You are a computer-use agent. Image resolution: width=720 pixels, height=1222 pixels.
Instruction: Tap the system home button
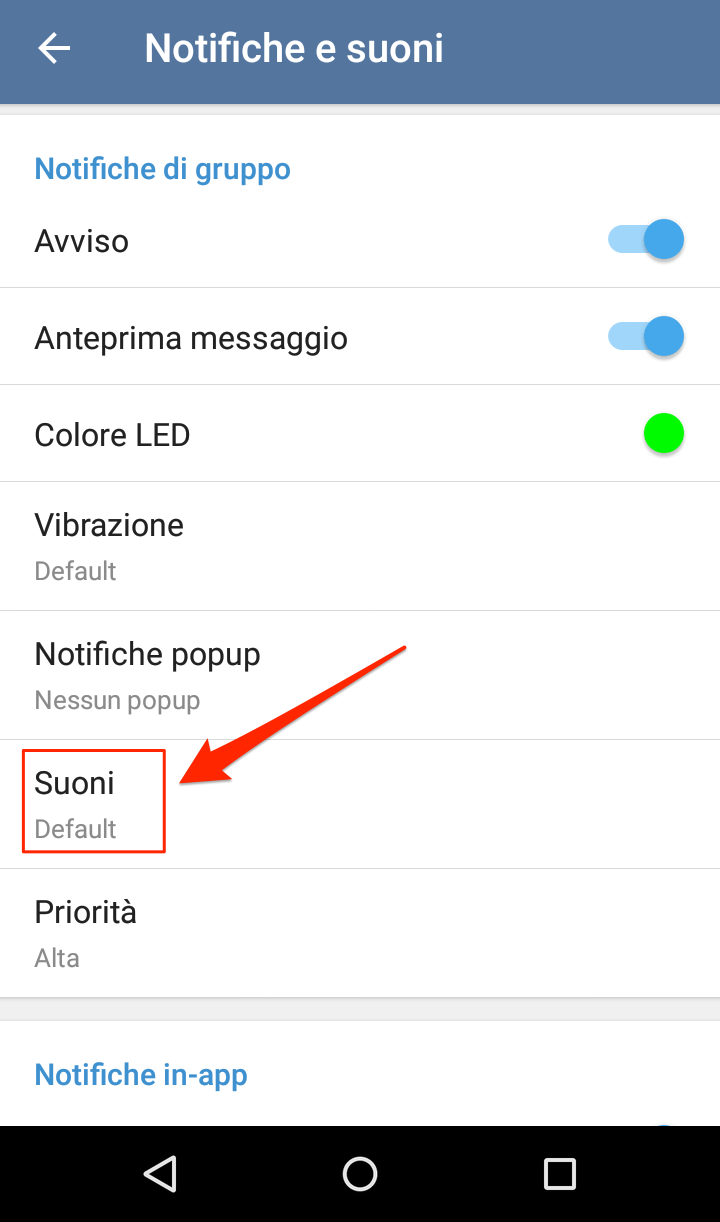pyautogui.click(x=360, y=1173)
